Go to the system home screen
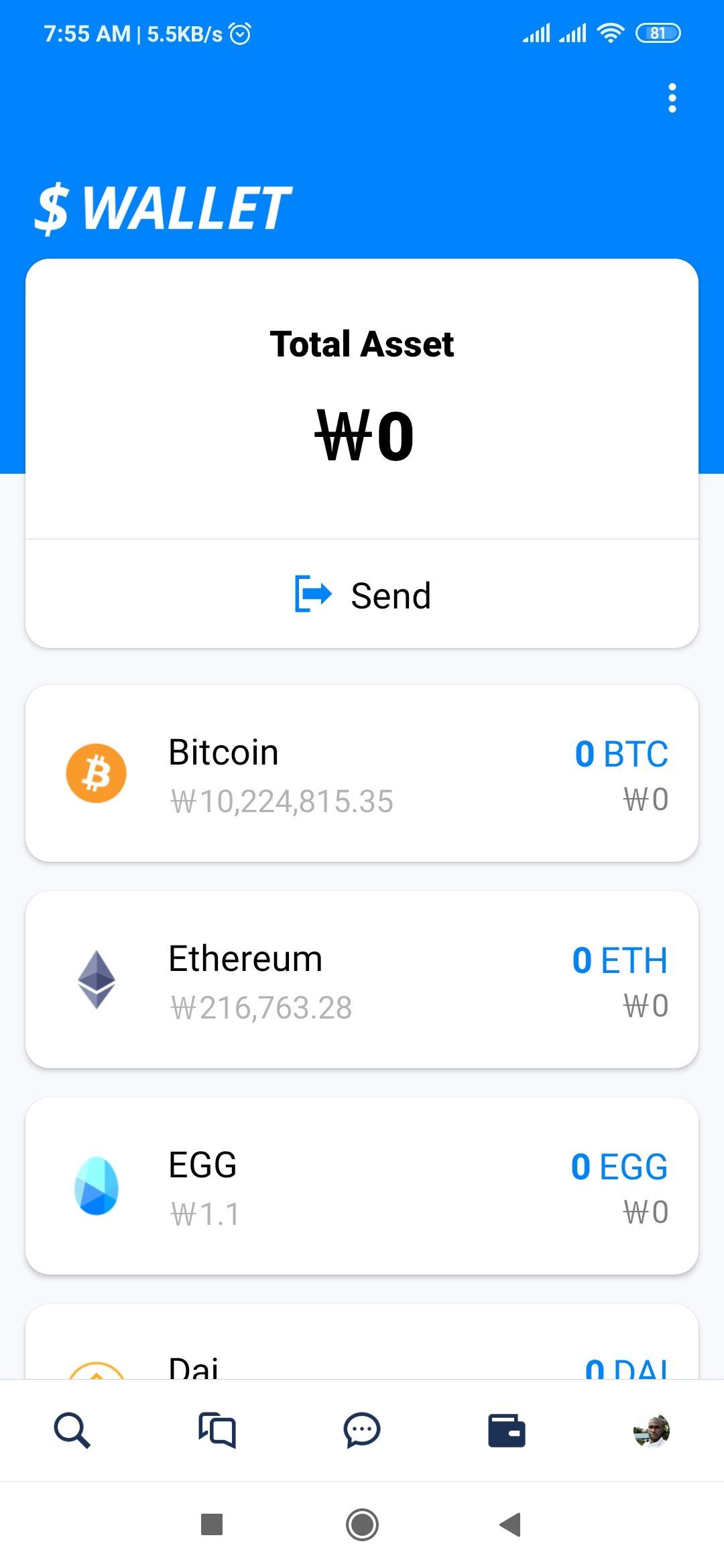Viewport: 724px width, 1568px height. pyautogui.click(x=362, y=1524)
